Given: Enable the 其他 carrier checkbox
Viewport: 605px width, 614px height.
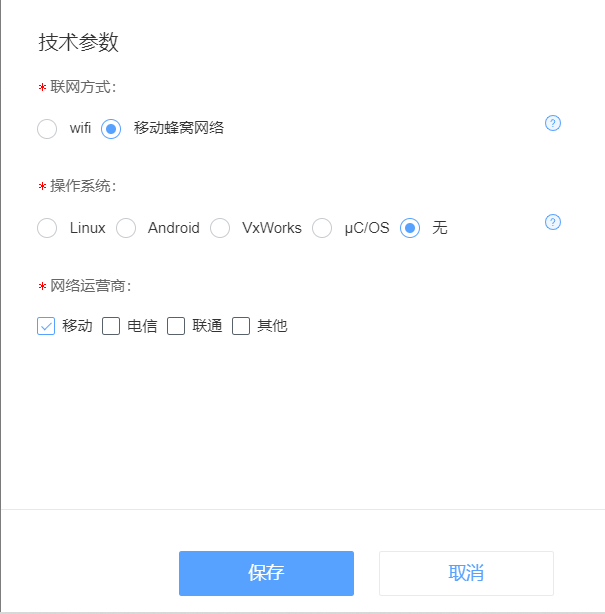Looking at the screenshot, I should (241, 326).
